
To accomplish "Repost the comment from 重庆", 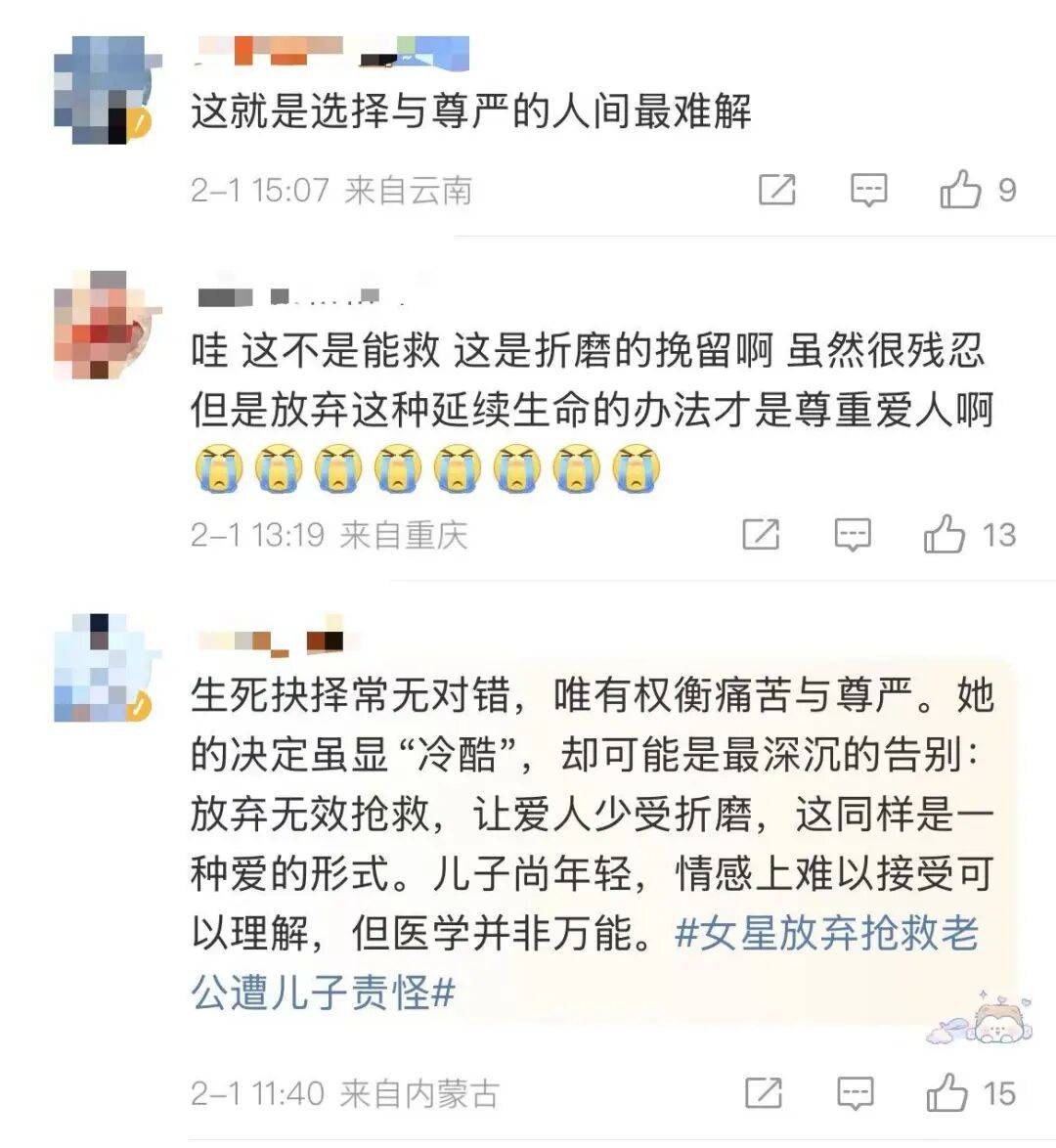I will pyautogui.click(x=761, y=535).
